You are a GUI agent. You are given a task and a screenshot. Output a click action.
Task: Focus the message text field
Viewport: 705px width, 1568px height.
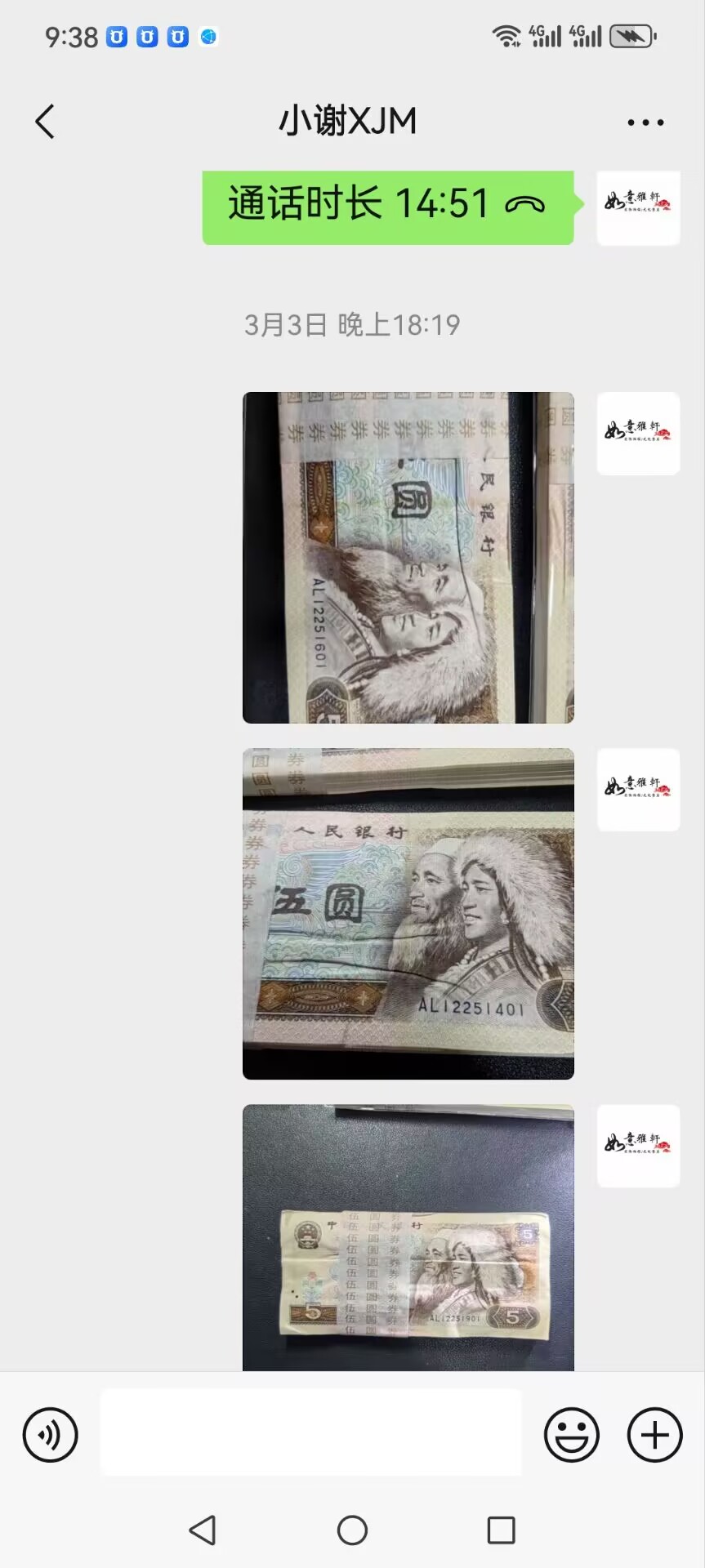(310, 1432)
